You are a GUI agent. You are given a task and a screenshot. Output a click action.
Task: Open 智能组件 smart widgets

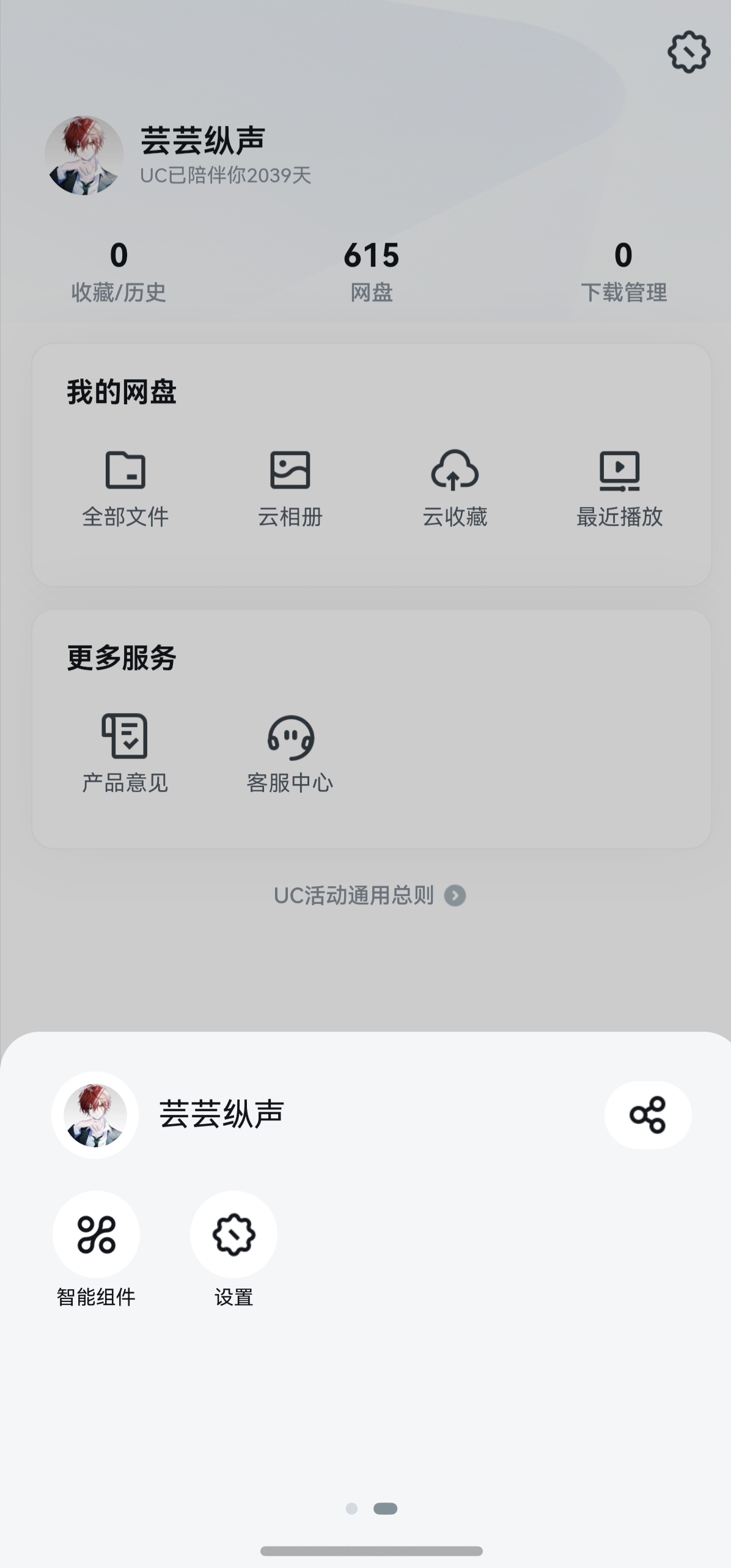(x=96, y=1234)
